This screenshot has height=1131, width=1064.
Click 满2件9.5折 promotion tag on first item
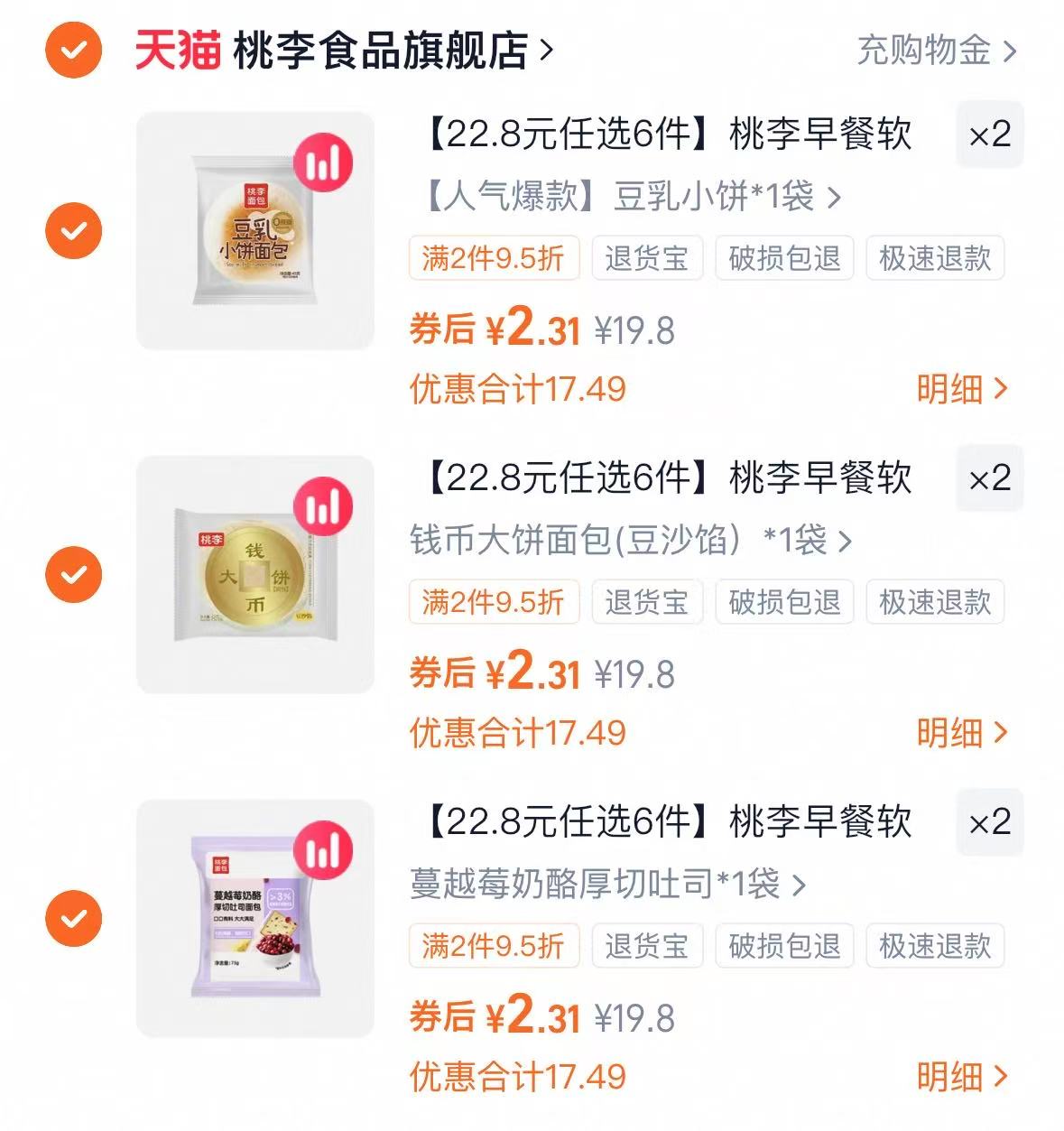[x=493, y=258]
